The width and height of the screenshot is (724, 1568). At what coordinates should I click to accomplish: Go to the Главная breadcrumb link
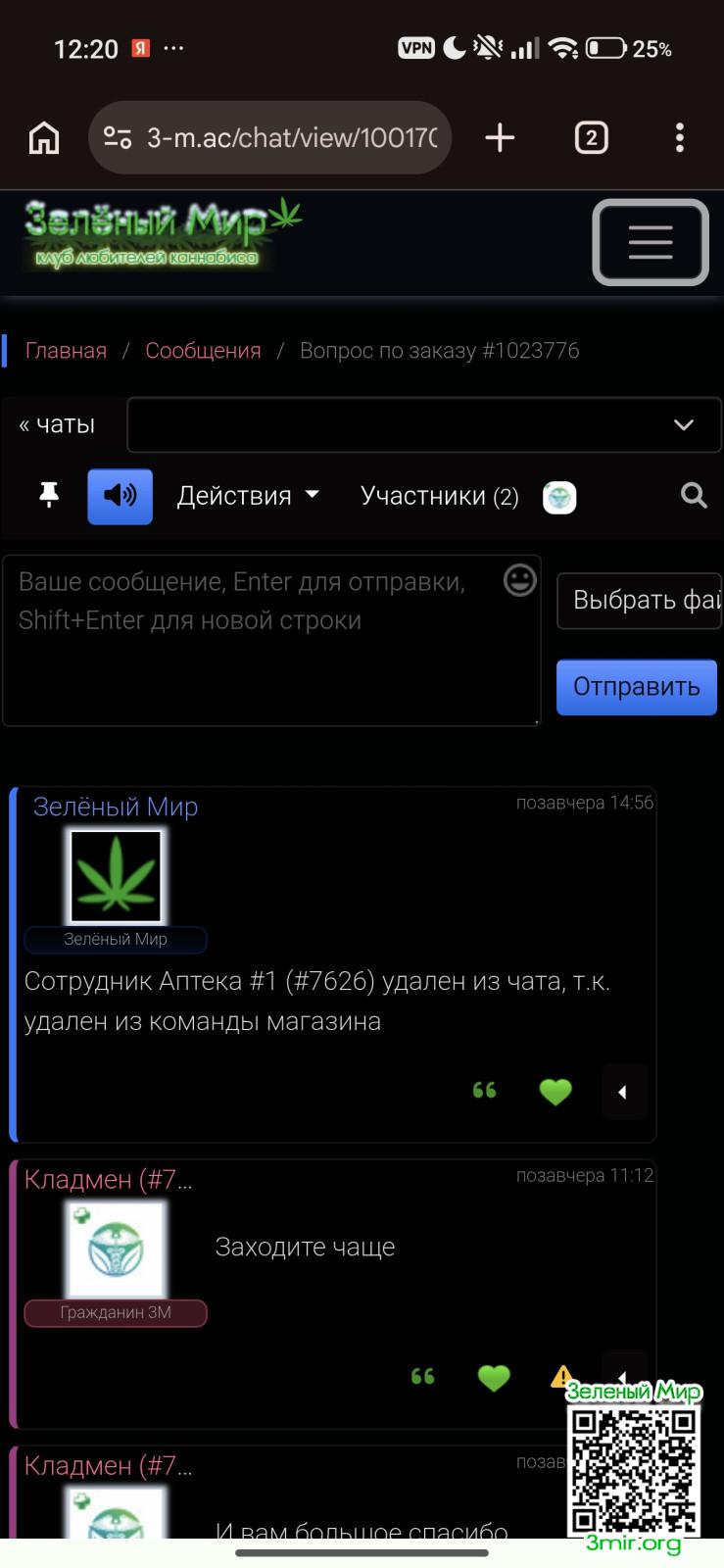click(66, 351)
